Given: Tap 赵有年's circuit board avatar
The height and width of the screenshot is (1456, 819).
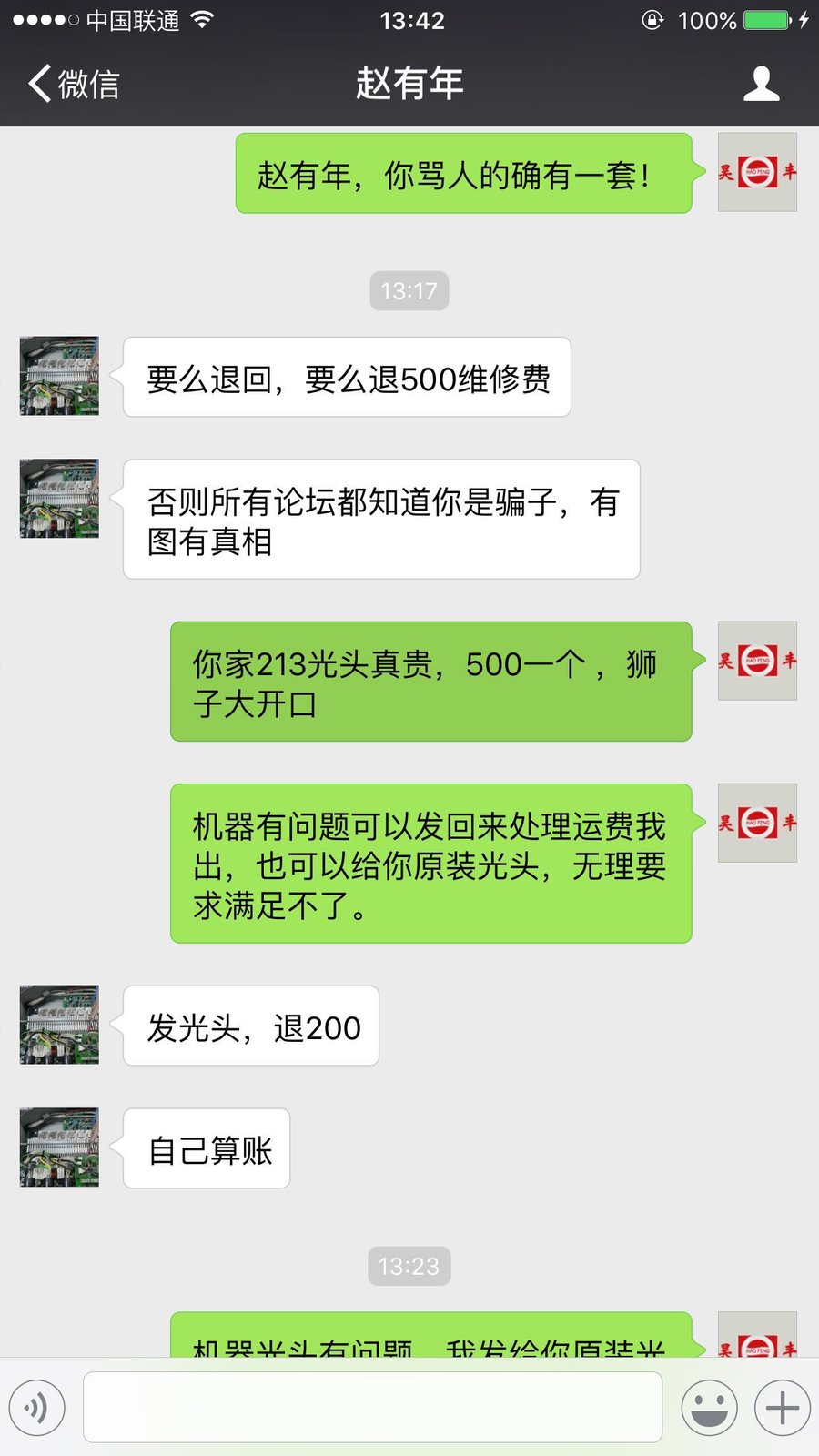Looking at the screenshot, I should [58, 375].
